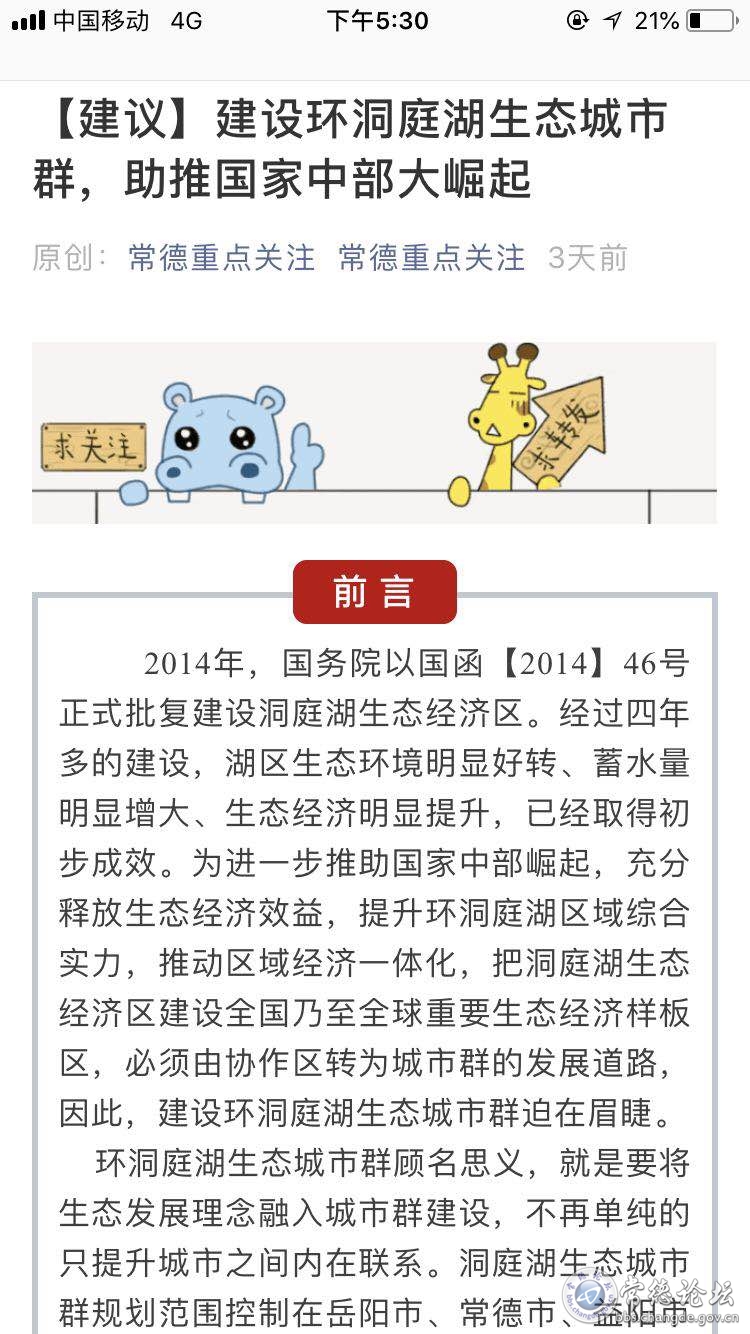The image size is (750, 1334).
Task: Open the 常德重点关注 account link beside 3天前
Action: click(431, 258)
